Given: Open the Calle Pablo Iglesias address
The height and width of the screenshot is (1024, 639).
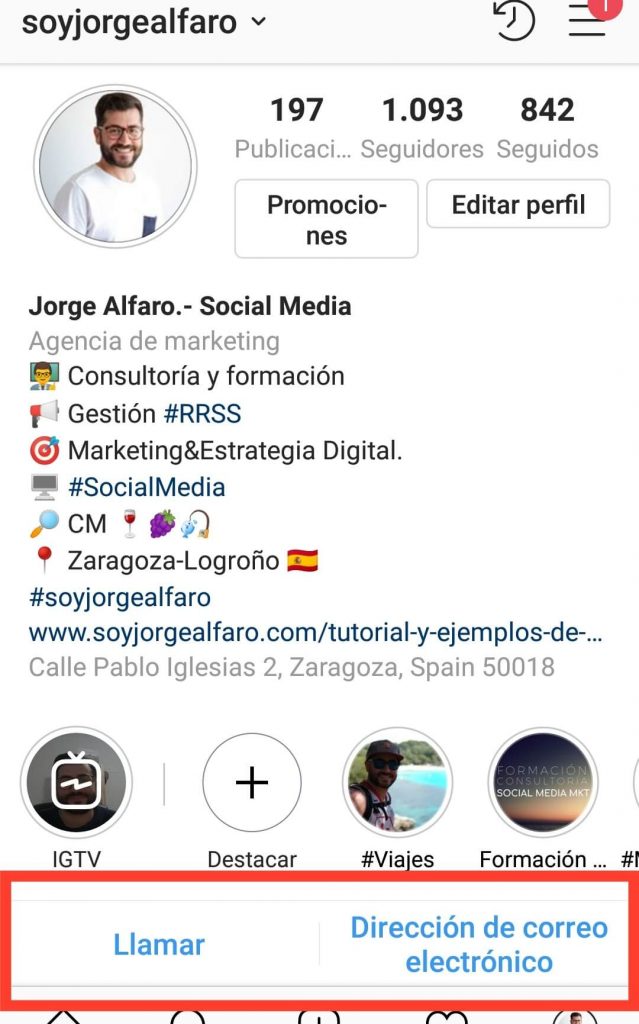Looking at the screenshot, I should pos(291,667).
